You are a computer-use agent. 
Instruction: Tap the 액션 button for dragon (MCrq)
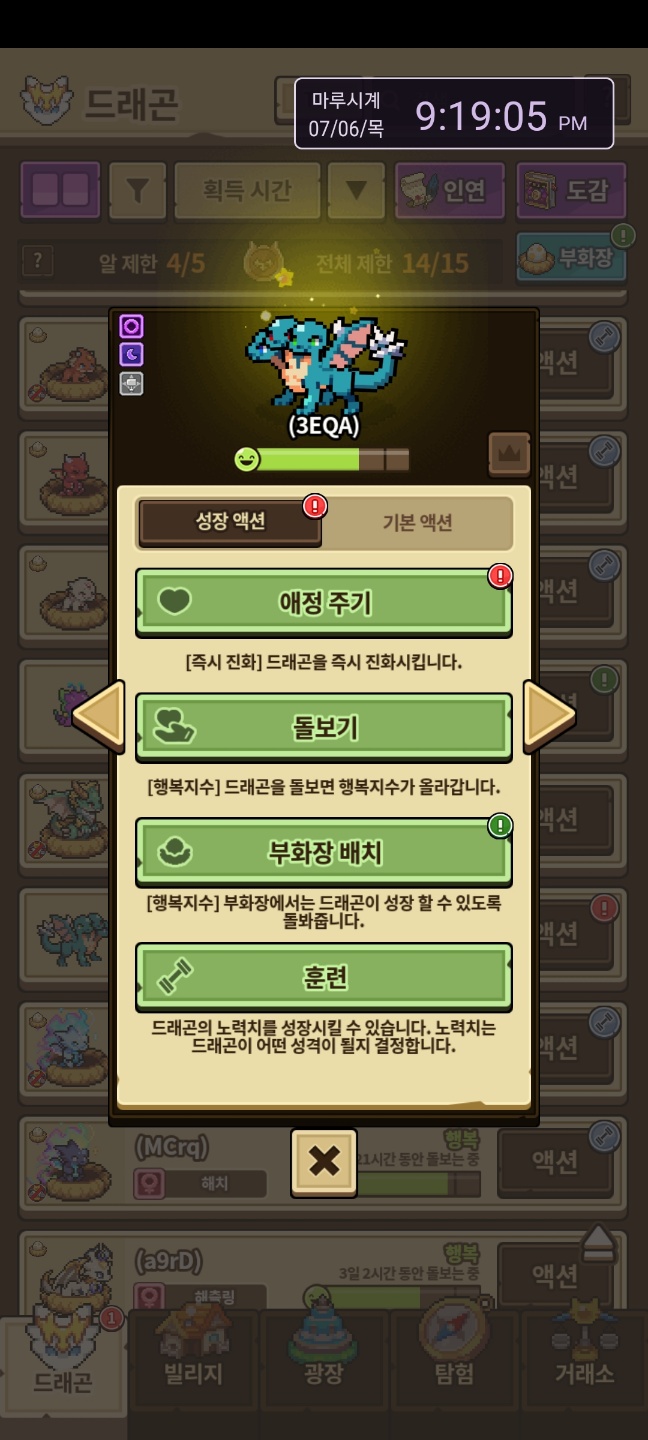[556, 1161]
